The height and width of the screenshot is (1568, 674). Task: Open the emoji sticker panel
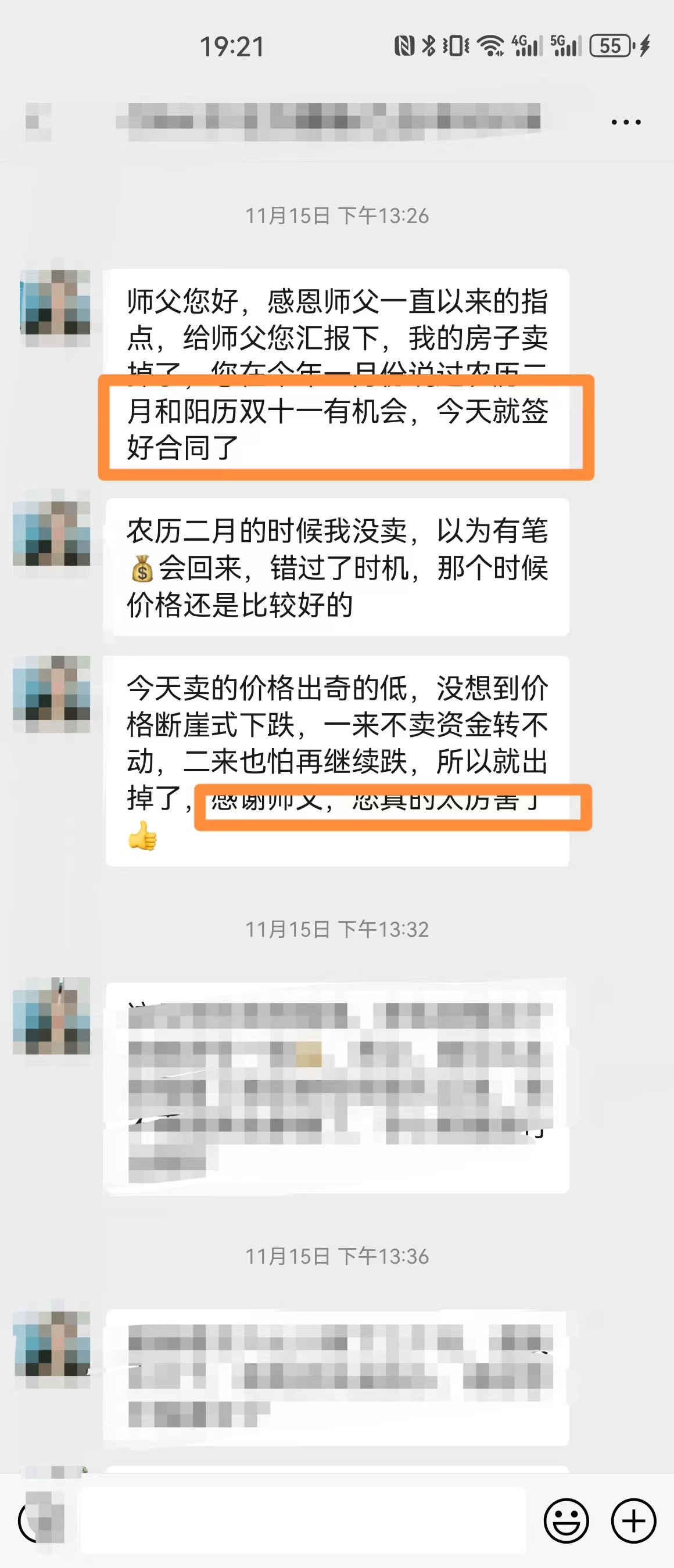click(565, 1520)
